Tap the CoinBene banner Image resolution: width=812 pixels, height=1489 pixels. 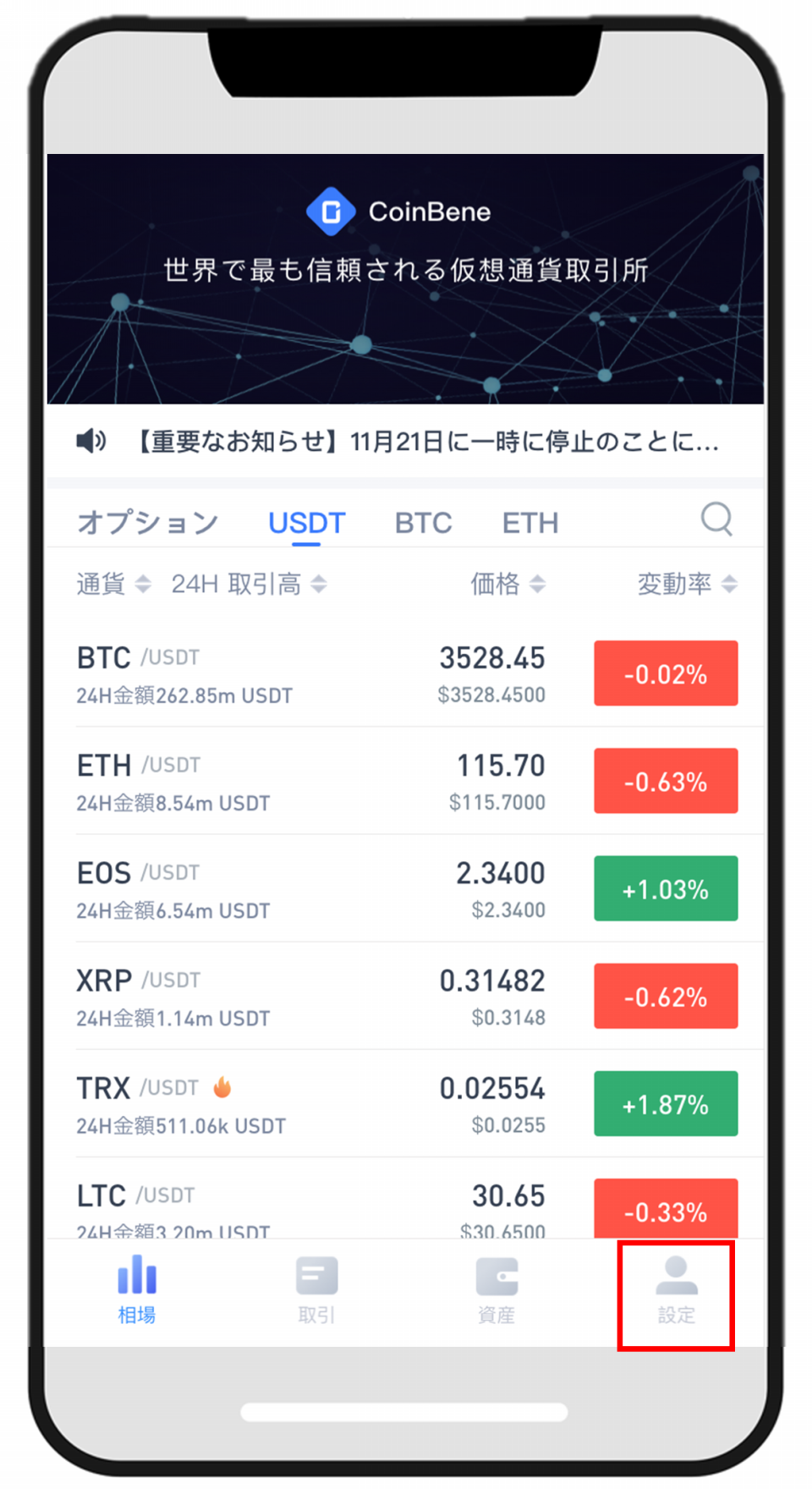pos(406,279)
